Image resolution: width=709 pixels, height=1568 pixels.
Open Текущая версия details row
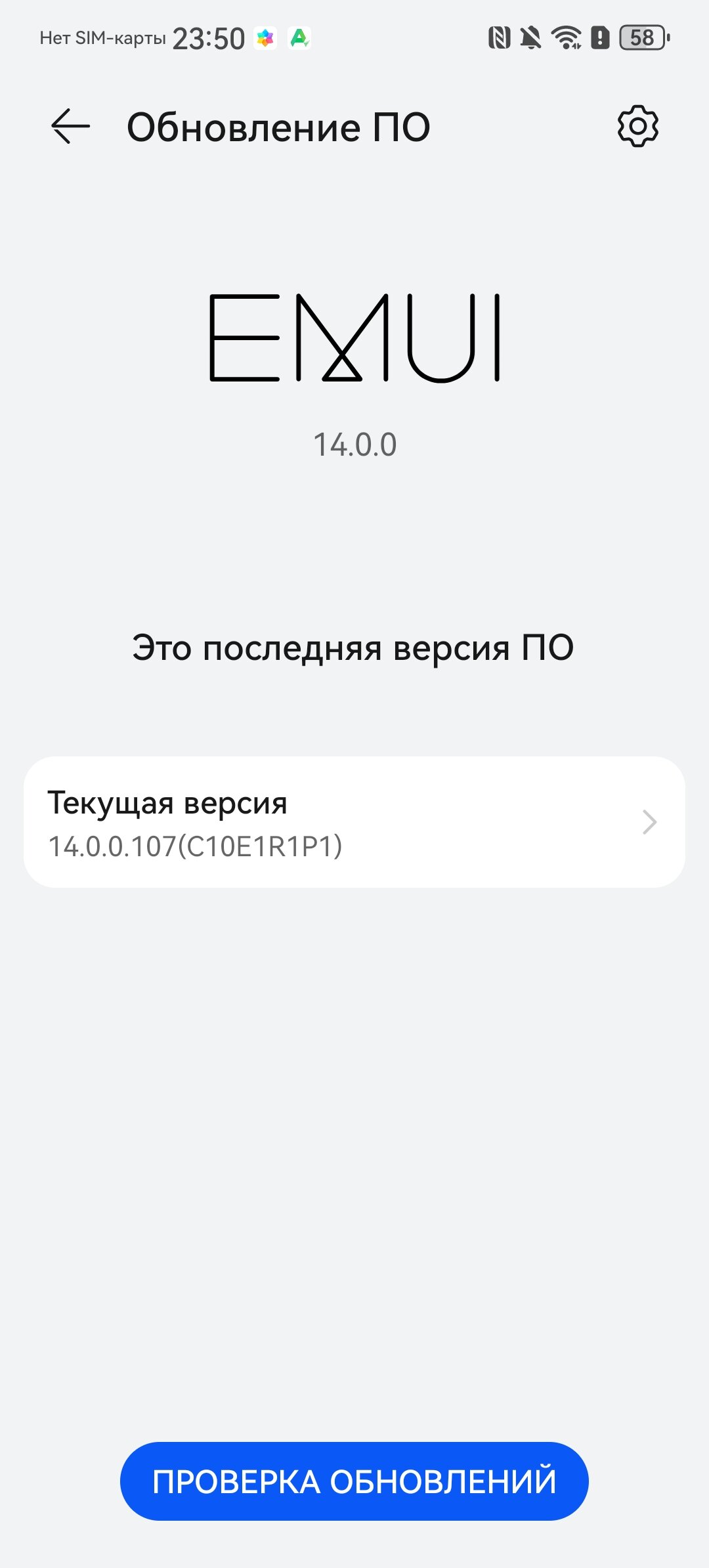(x=354, y=822)
